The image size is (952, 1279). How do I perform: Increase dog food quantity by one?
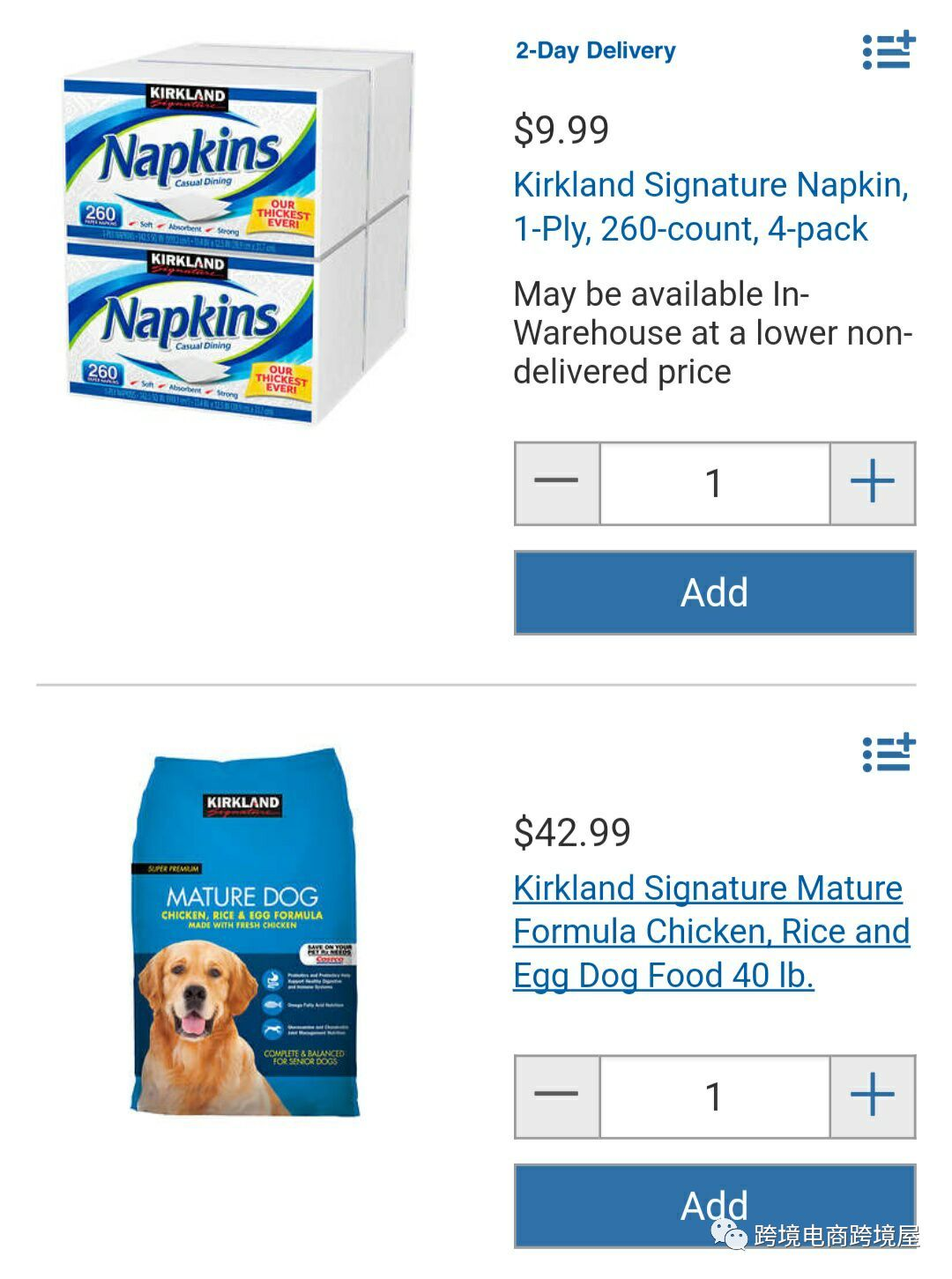(872, 1096)
